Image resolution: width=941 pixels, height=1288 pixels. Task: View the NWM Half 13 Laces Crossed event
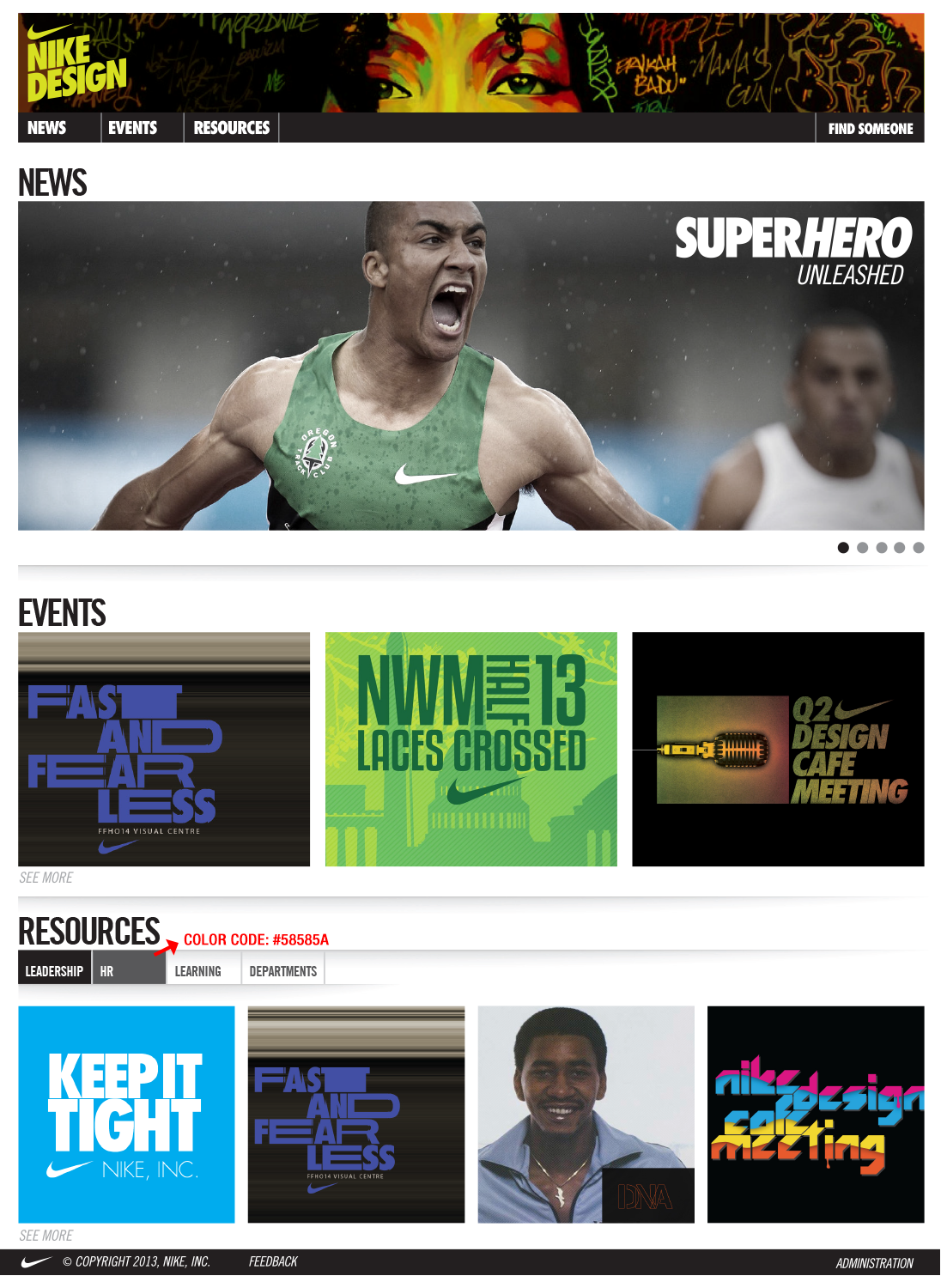pos(470,750)
